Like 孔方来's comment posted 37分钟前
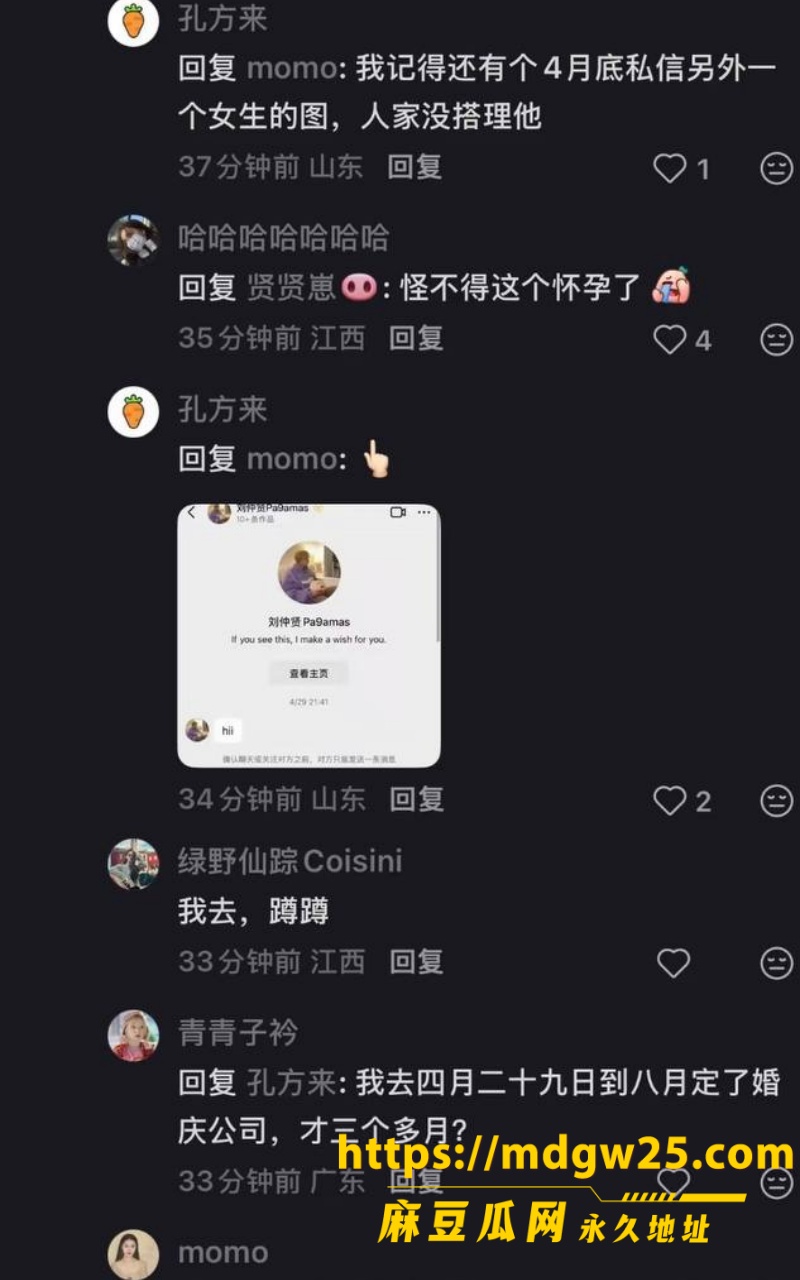This screenshot has height=1280, width=800. pyautogui.click(x=670, y=168)
